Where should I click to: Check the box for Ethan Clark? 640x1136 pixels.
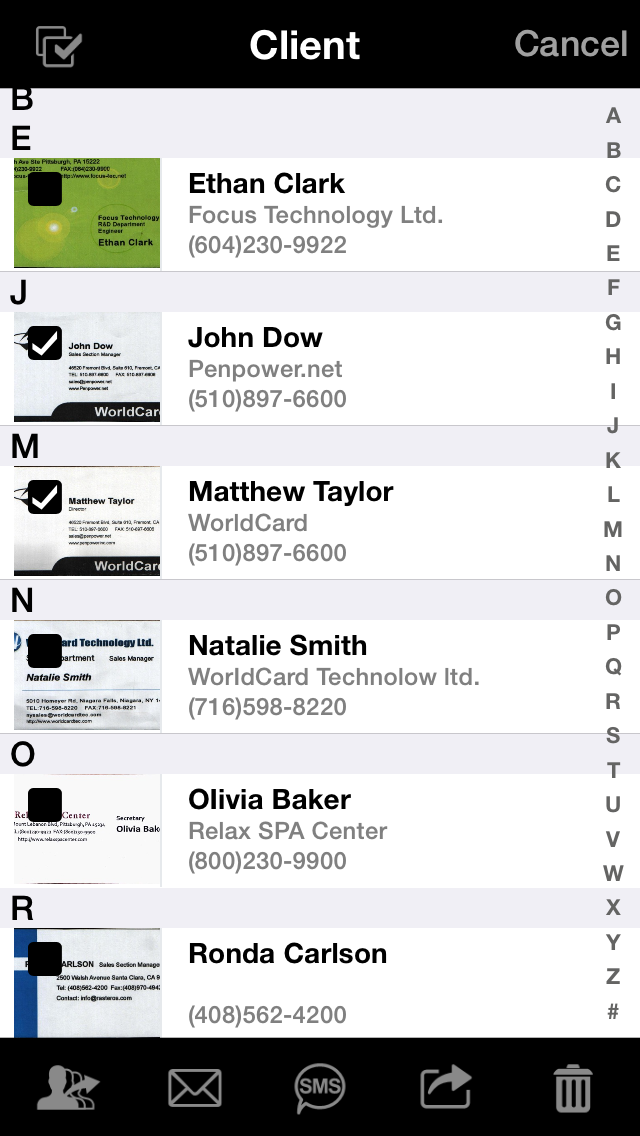[x=45, y=189]
